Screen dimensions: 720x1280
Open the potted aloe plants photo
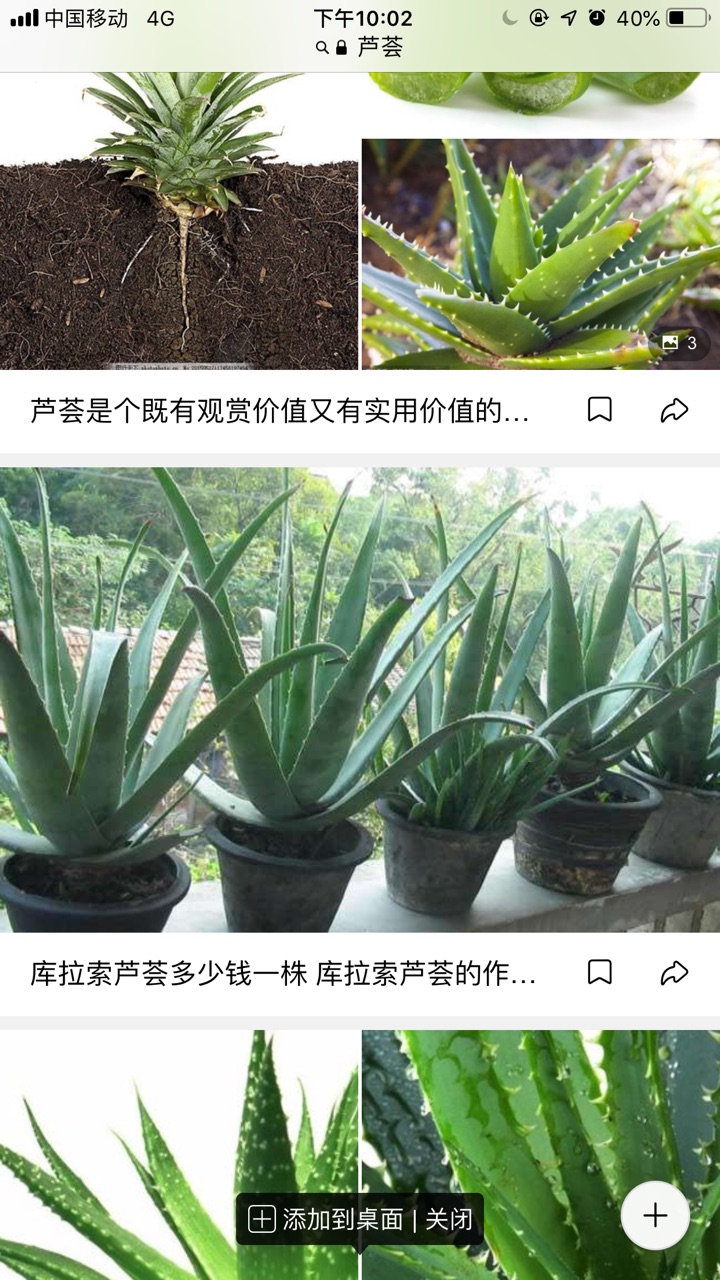360,700
